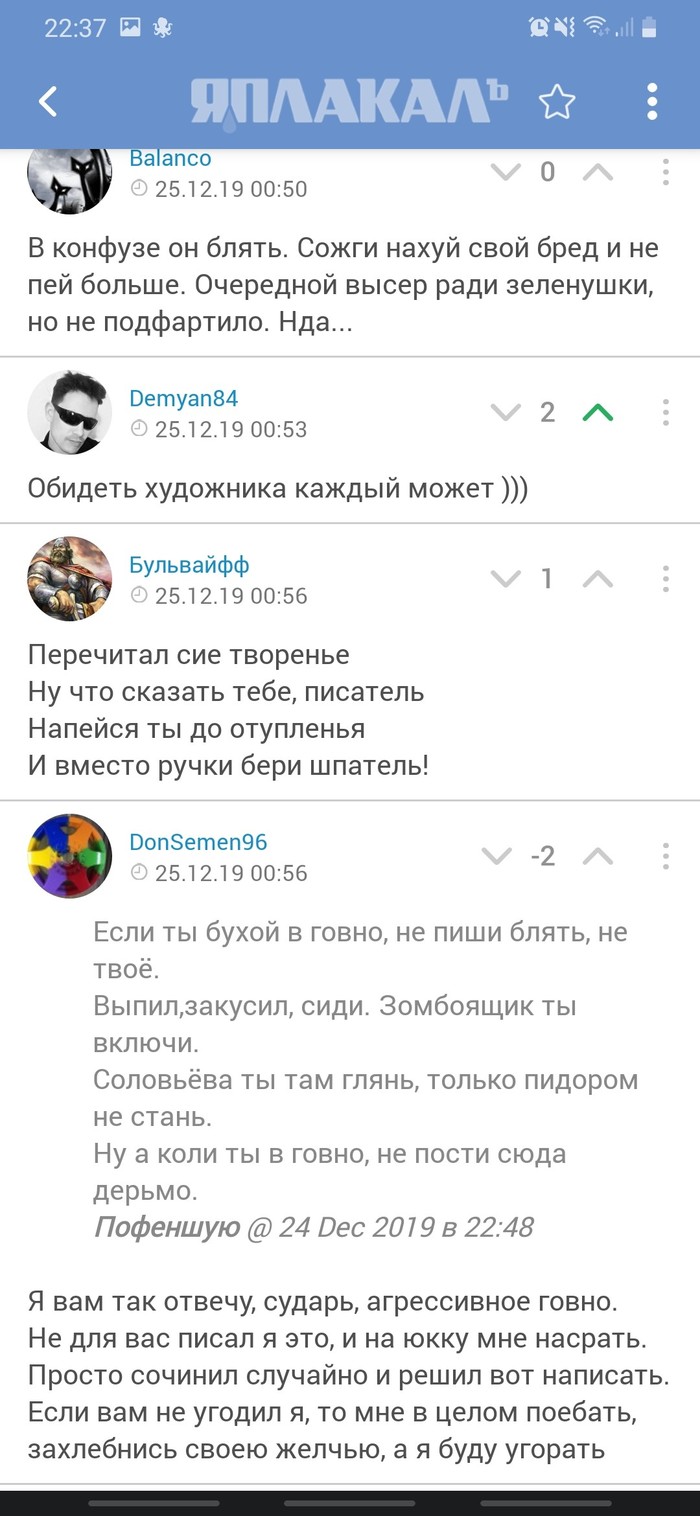Open options menu for the Balanco comment

tap(665, 172)
